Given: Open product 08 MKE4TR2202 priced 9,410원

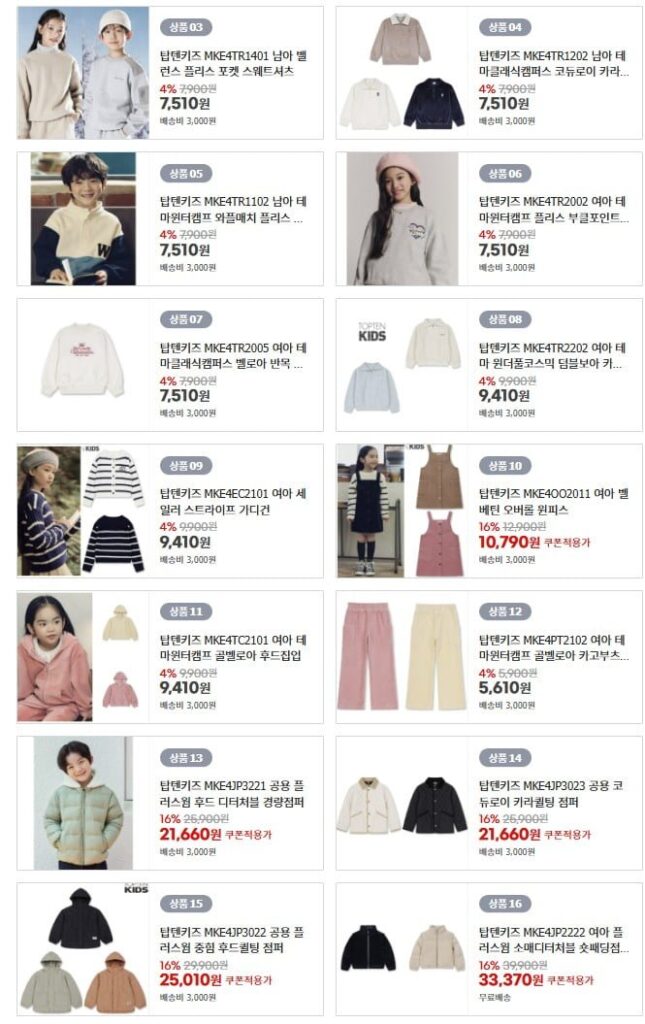Looking at the screenshot, I should click(553, 356).
